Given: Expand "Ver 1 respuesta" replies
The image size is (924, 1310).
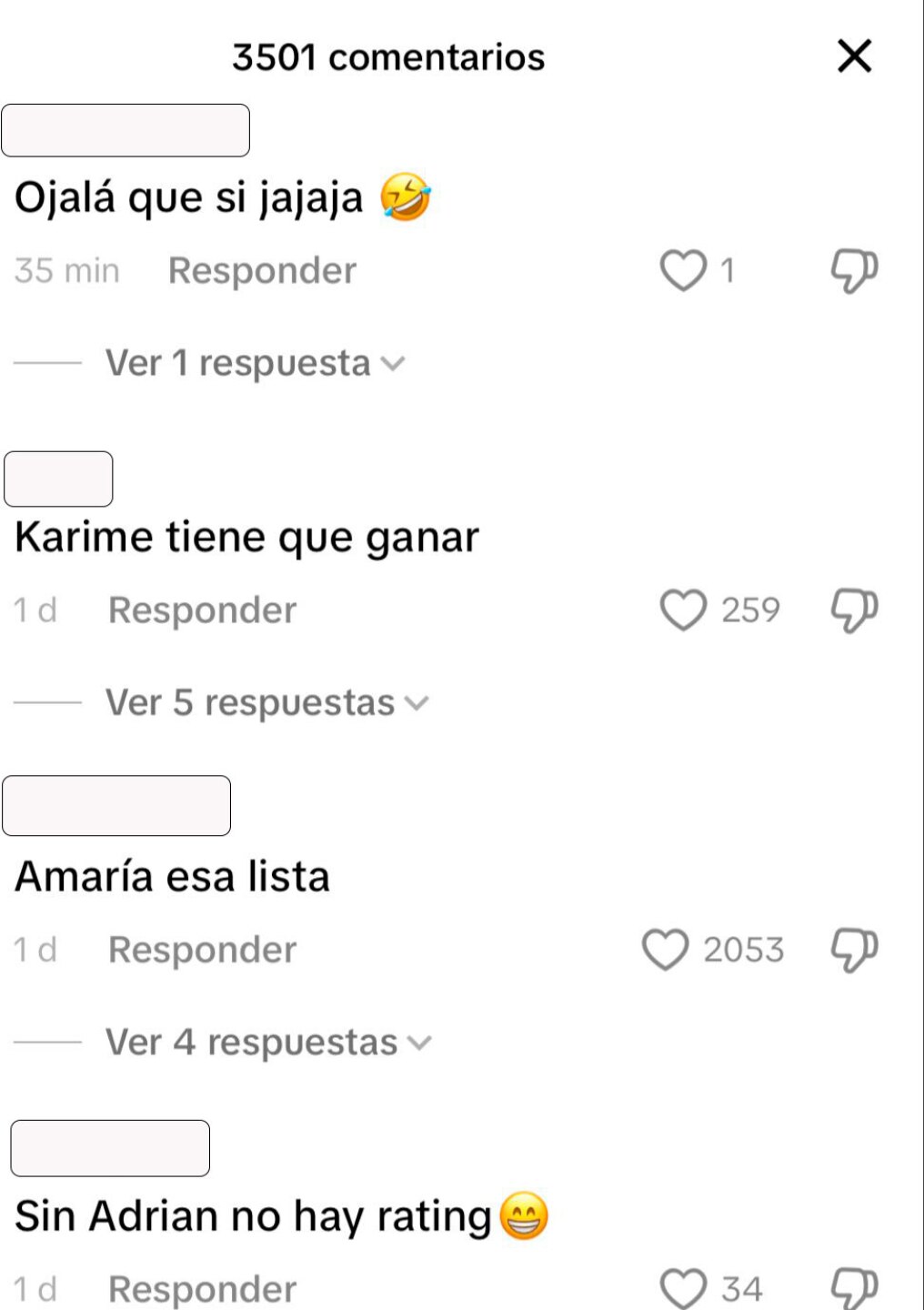Looking at the screenshot, I should tap(255, 363).
